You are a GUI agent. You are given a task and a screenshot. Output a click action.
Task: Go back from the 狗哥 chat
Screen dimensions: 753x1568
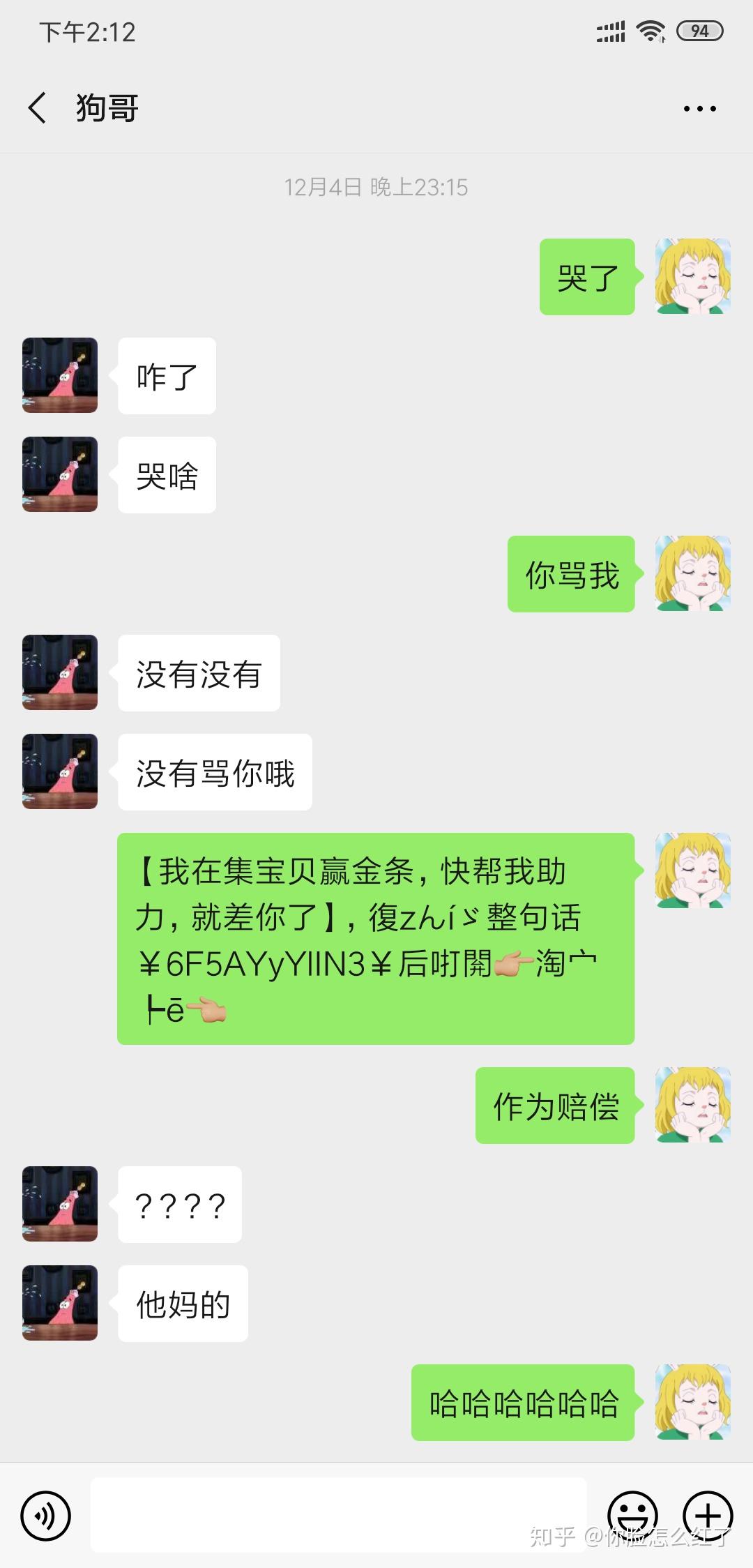point(38,108)
